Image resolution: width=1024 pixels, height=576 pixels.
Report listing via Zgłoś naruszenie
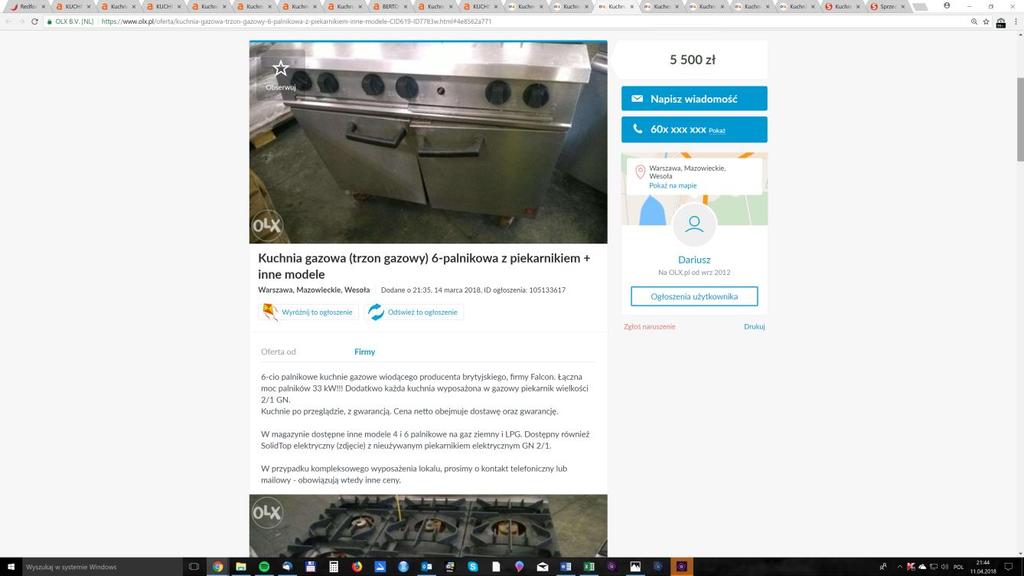click(649, 327)
